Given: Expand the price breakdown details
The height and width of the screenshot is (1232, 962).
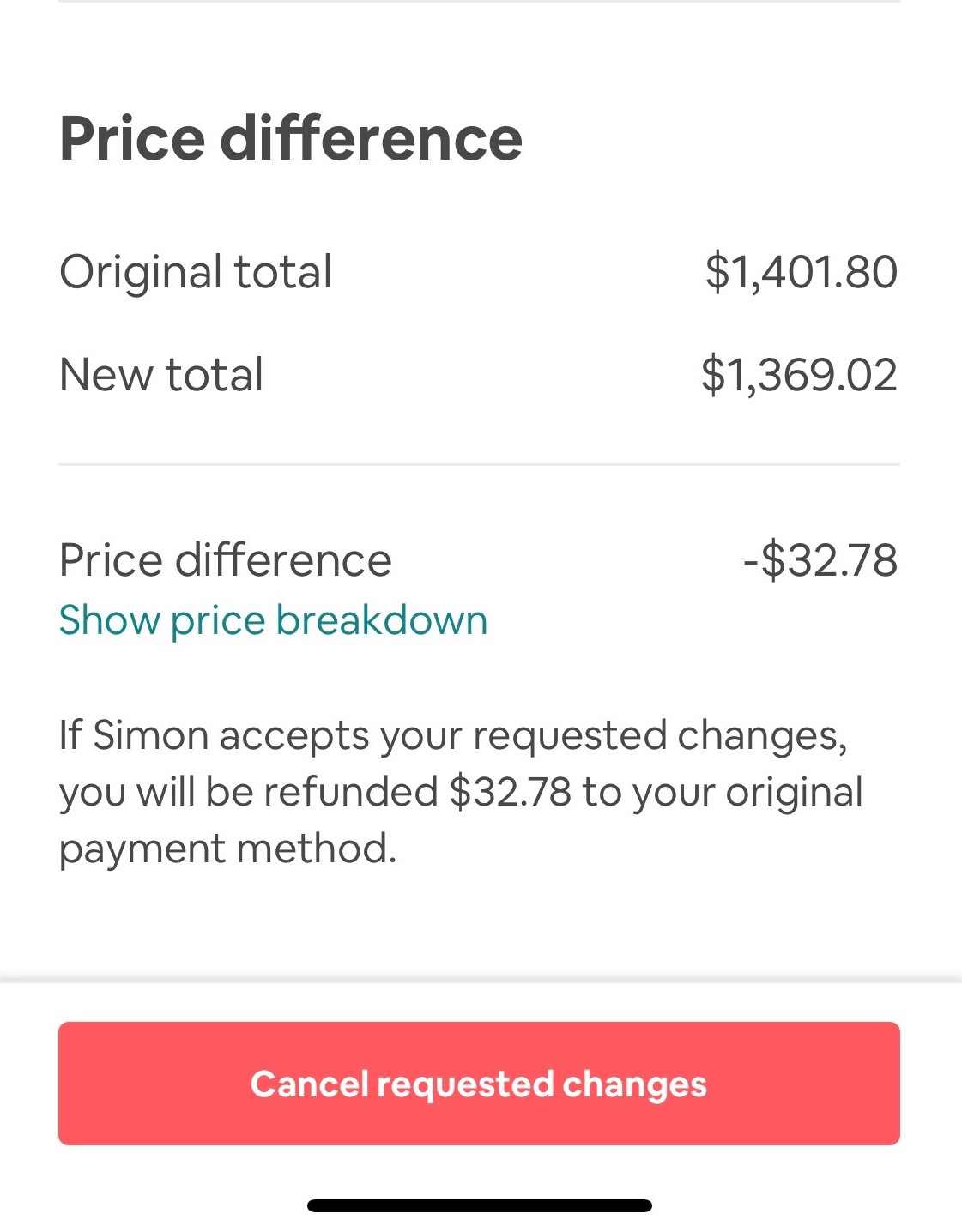Looking at the screenshot, I should (273, 619).
